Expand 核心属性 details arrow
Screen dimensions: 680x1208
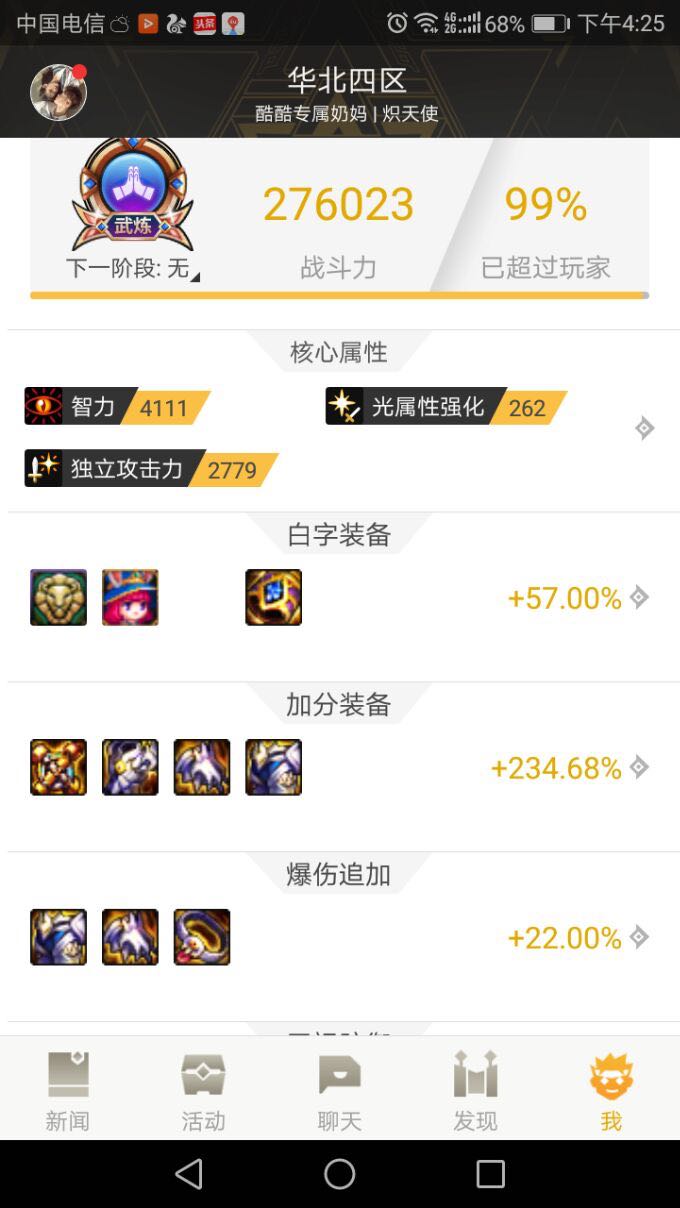(x=645, y=428)
